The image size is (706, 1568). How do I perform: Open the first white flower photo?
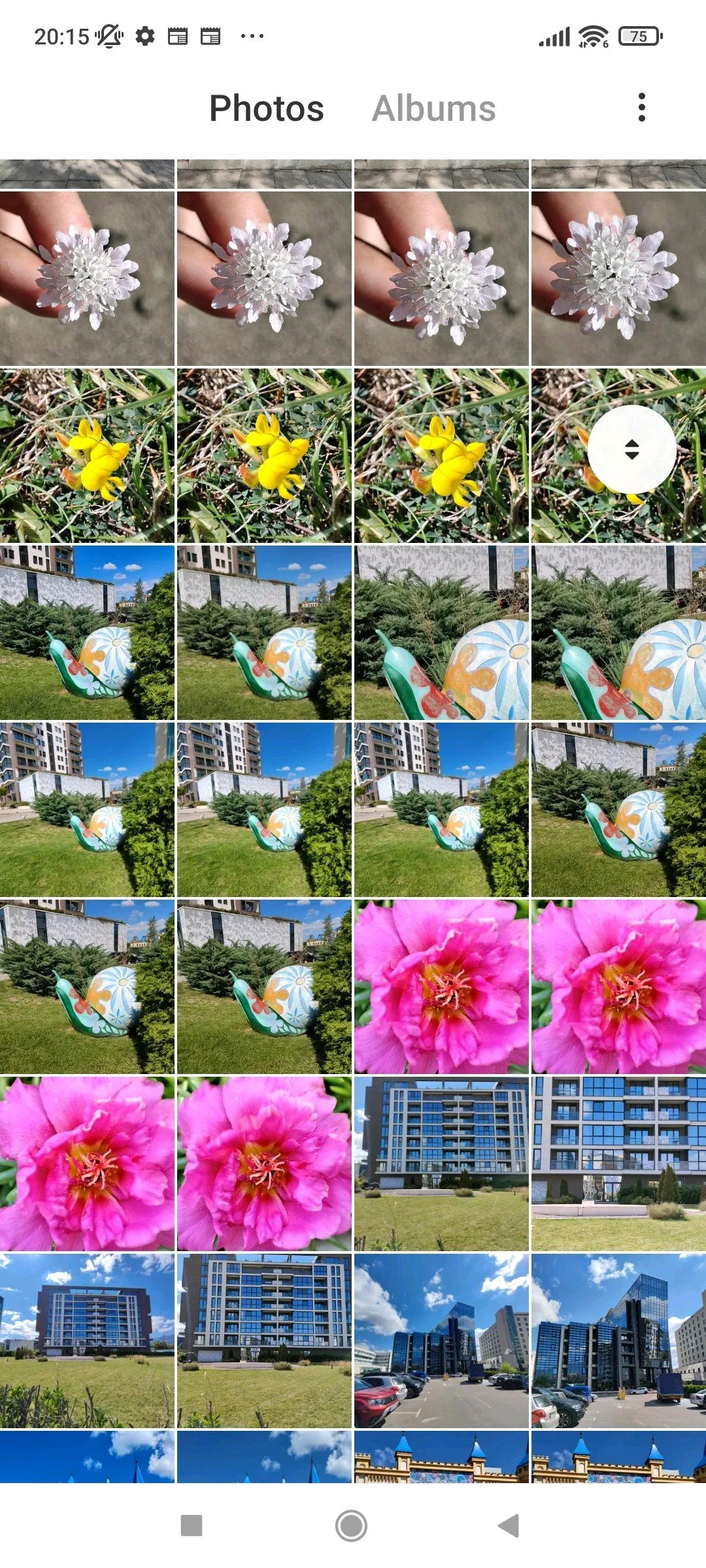pyautogui.click(x=87, y=278)
